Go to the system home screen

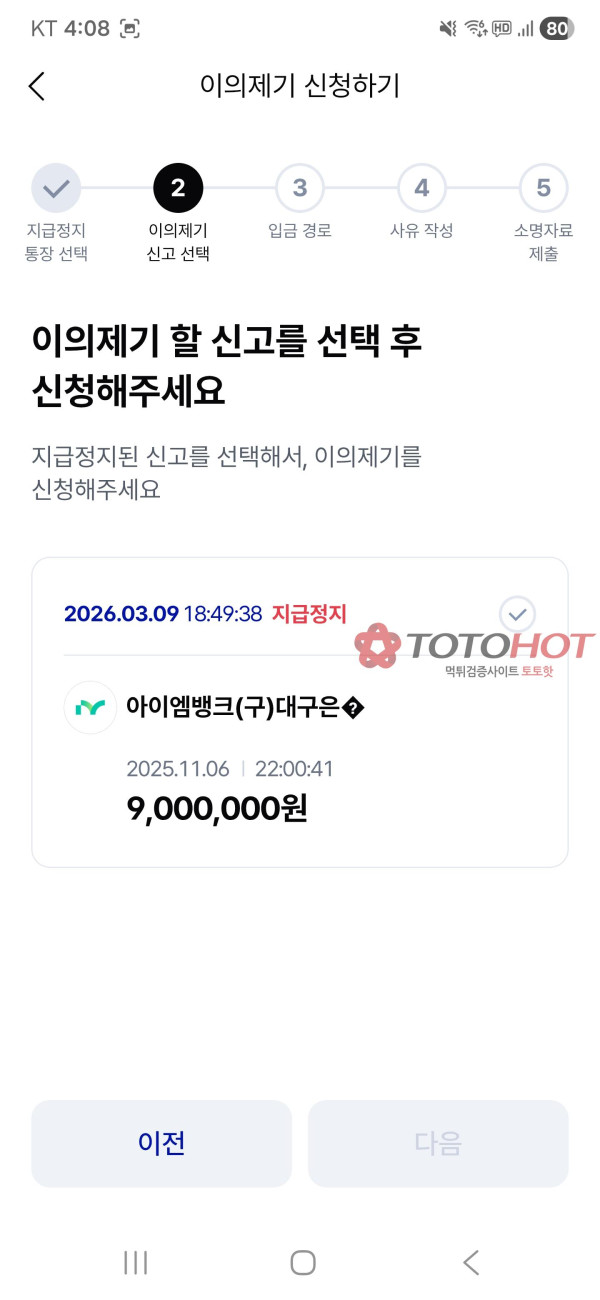pyautogui.click(x=303, y=1262)
